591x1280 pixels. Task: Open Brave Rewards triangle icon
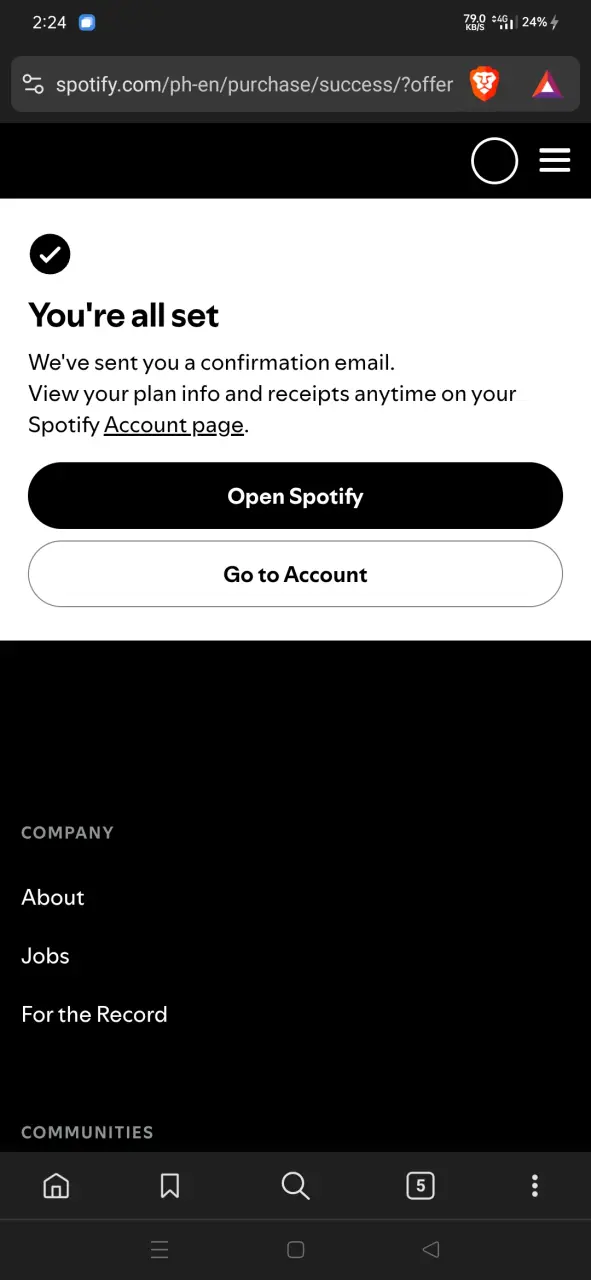[547, 85]
